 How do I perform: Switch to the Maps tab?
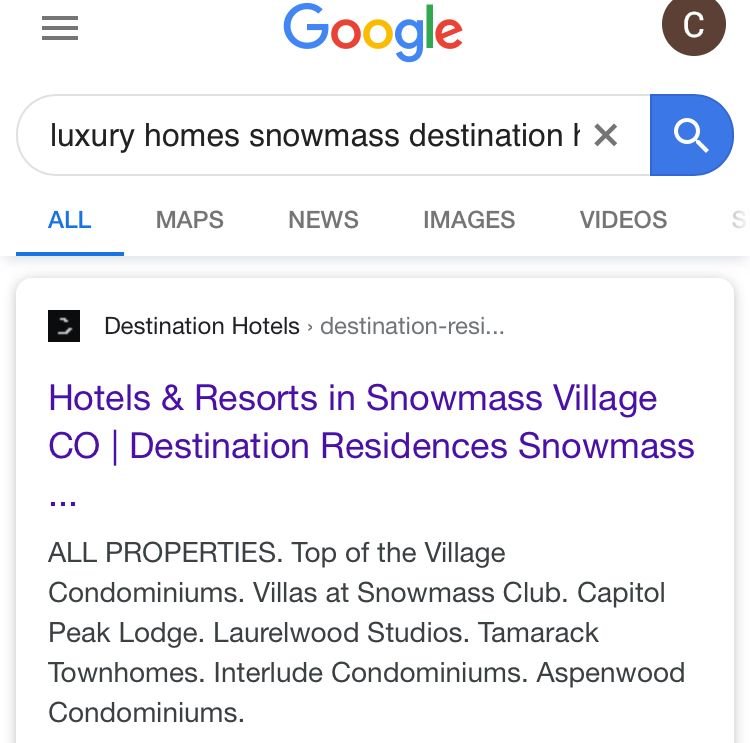coord(189,220)
